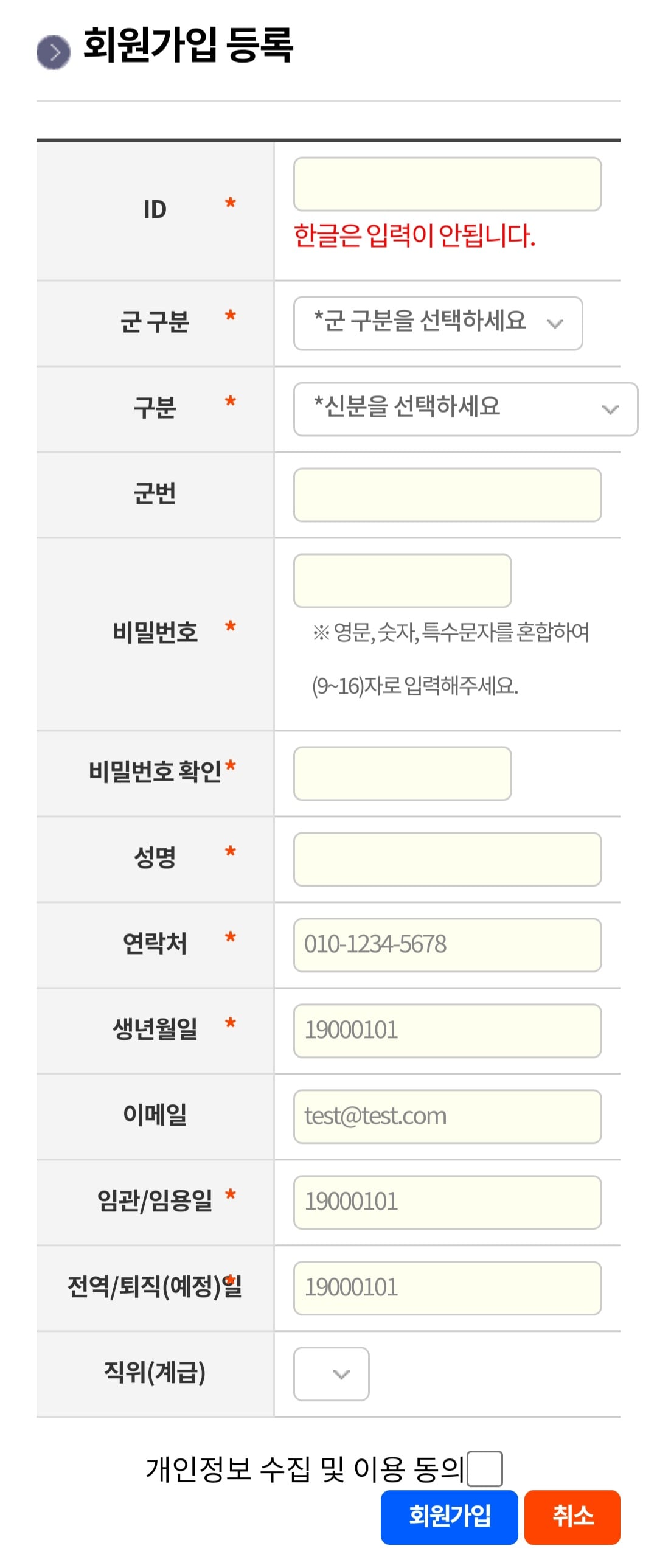Click the red 취소 cancel button
The height and width of the screenshot is (1568, 657).
[572, 1517]
